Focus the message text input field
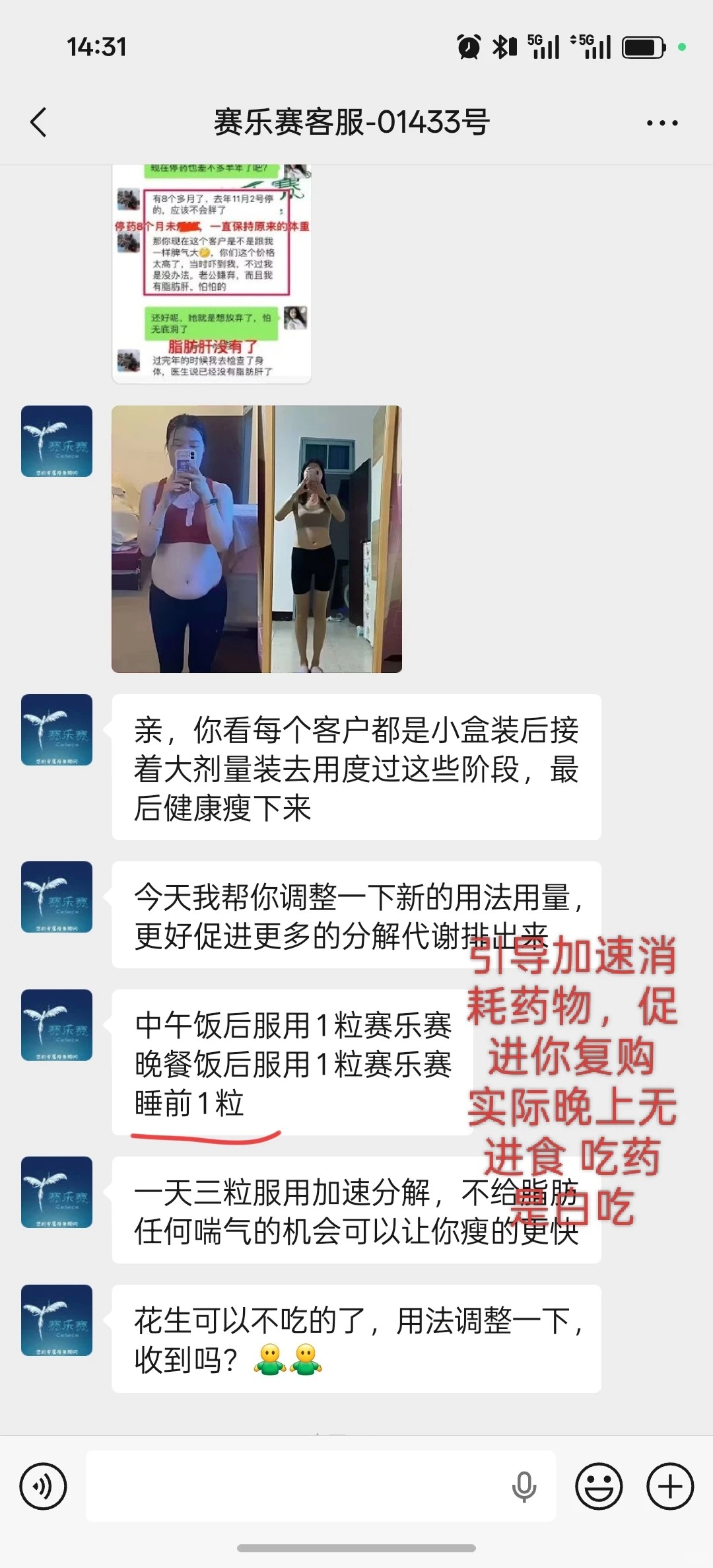This screenshot has height=1568, width=713. [297, 1486]
